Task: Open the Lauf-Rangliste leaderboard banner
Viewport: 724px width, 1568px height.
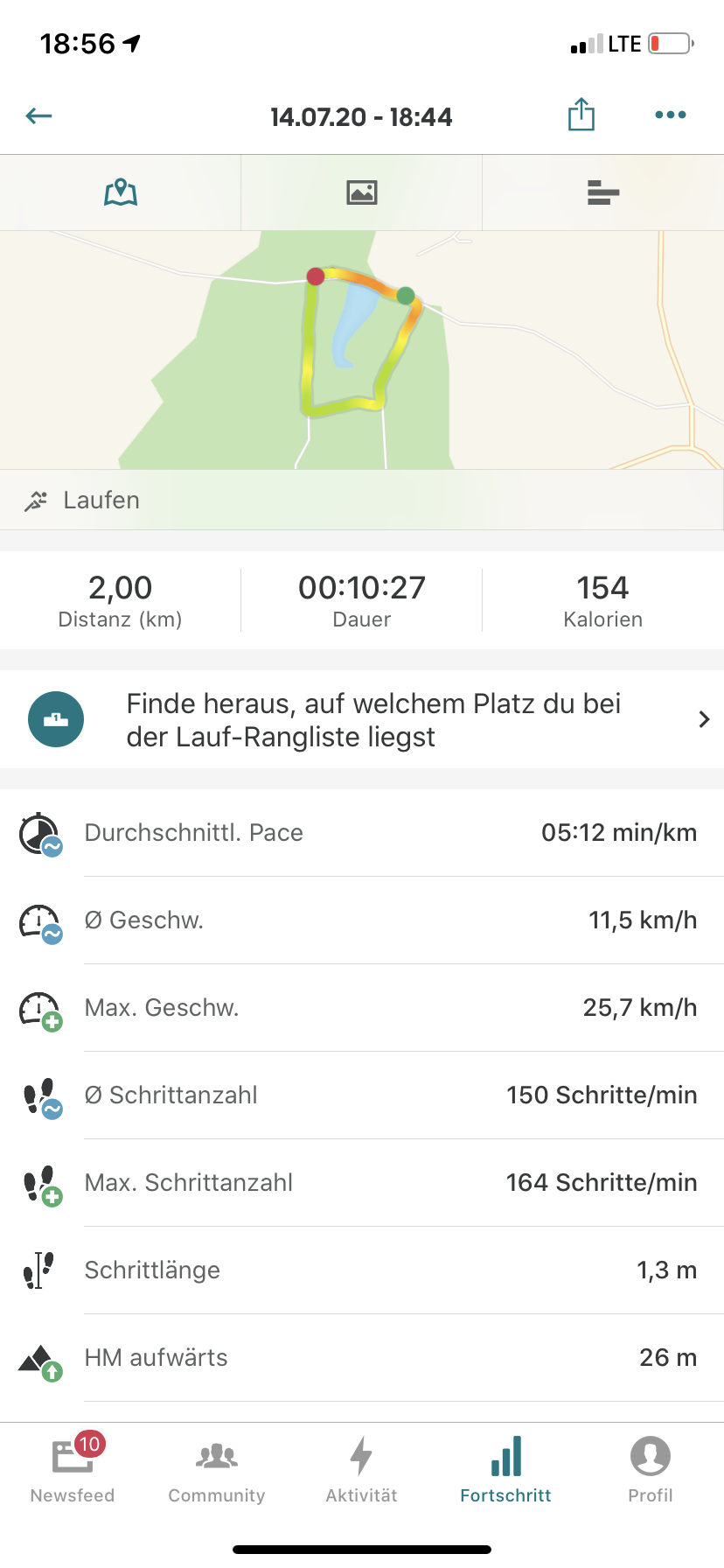Action: click(x=361, y=719)
